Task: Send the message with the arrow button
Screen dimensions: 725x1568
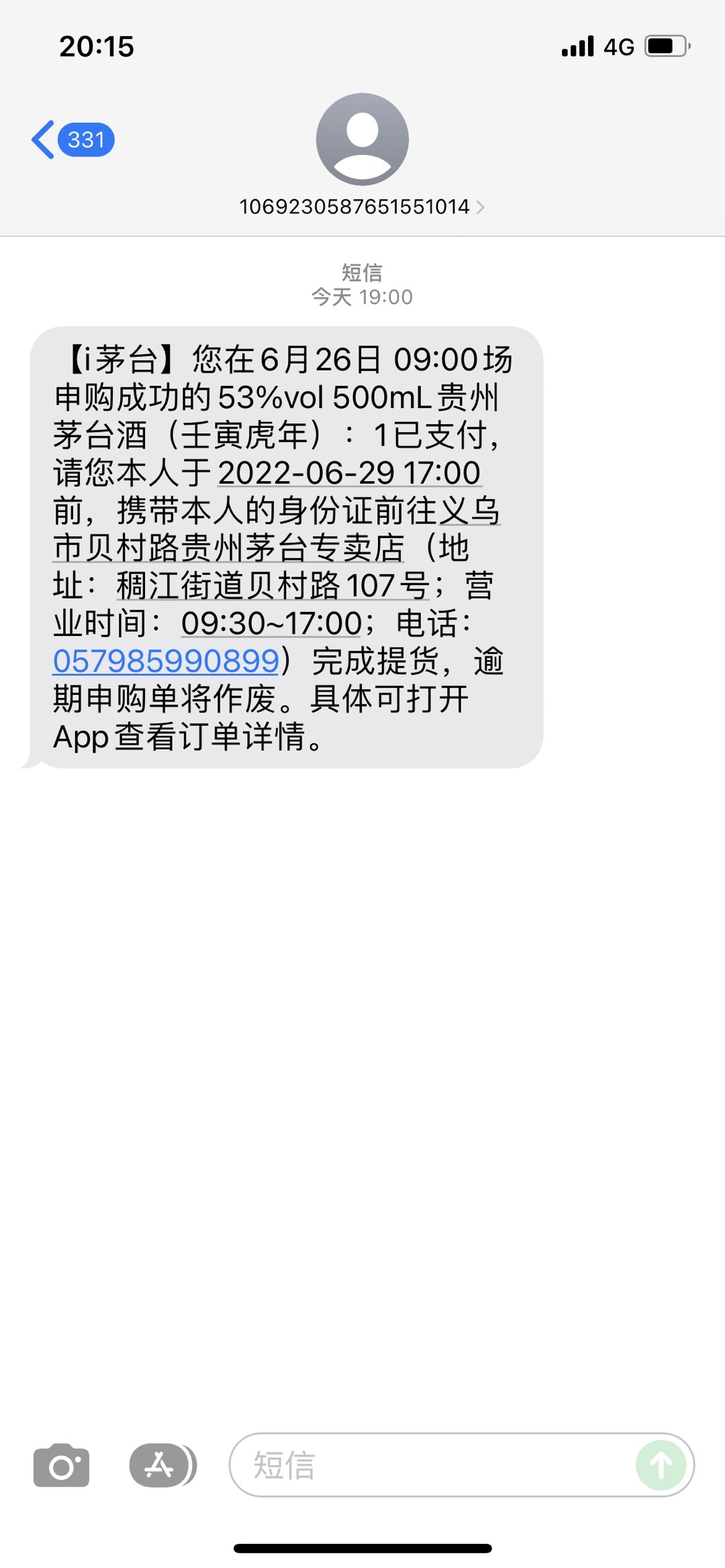Action: click(x=661, y=1465)
